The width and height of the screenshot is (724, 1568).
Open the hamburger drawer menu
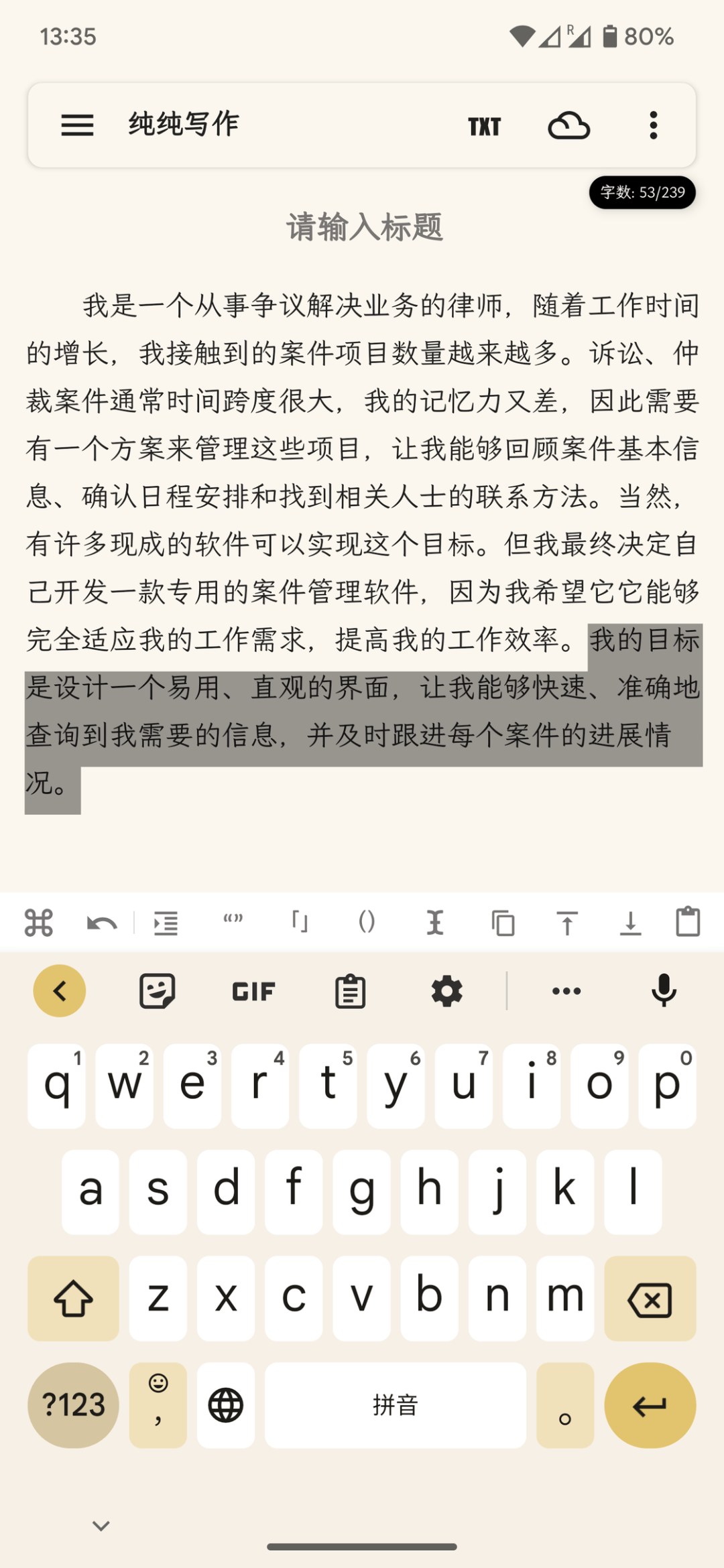(x=77, y=125)
